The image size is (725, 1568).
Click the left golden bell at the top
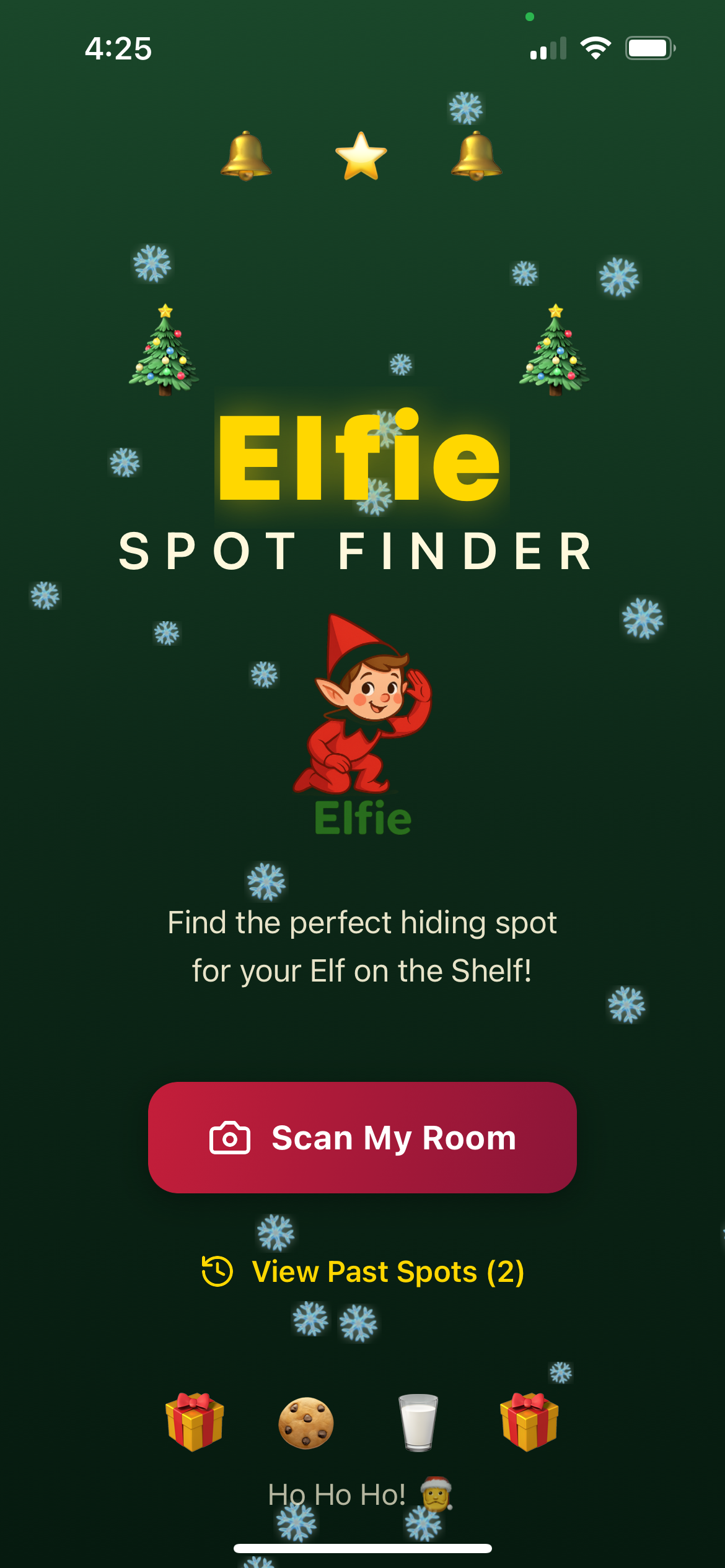pyautogui.click(x=247, y=155)
